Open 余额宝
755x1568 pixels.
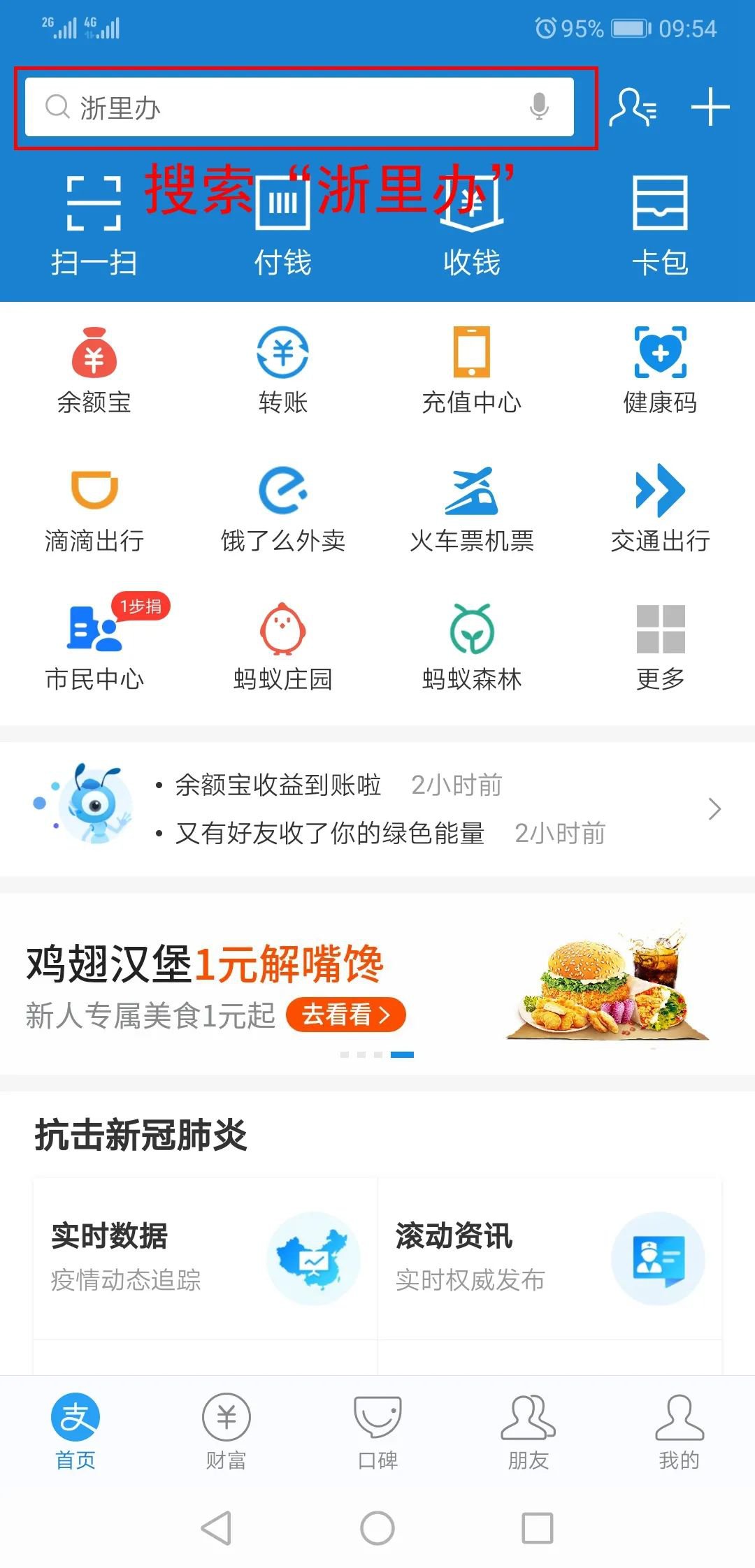[x=94, y=370]
